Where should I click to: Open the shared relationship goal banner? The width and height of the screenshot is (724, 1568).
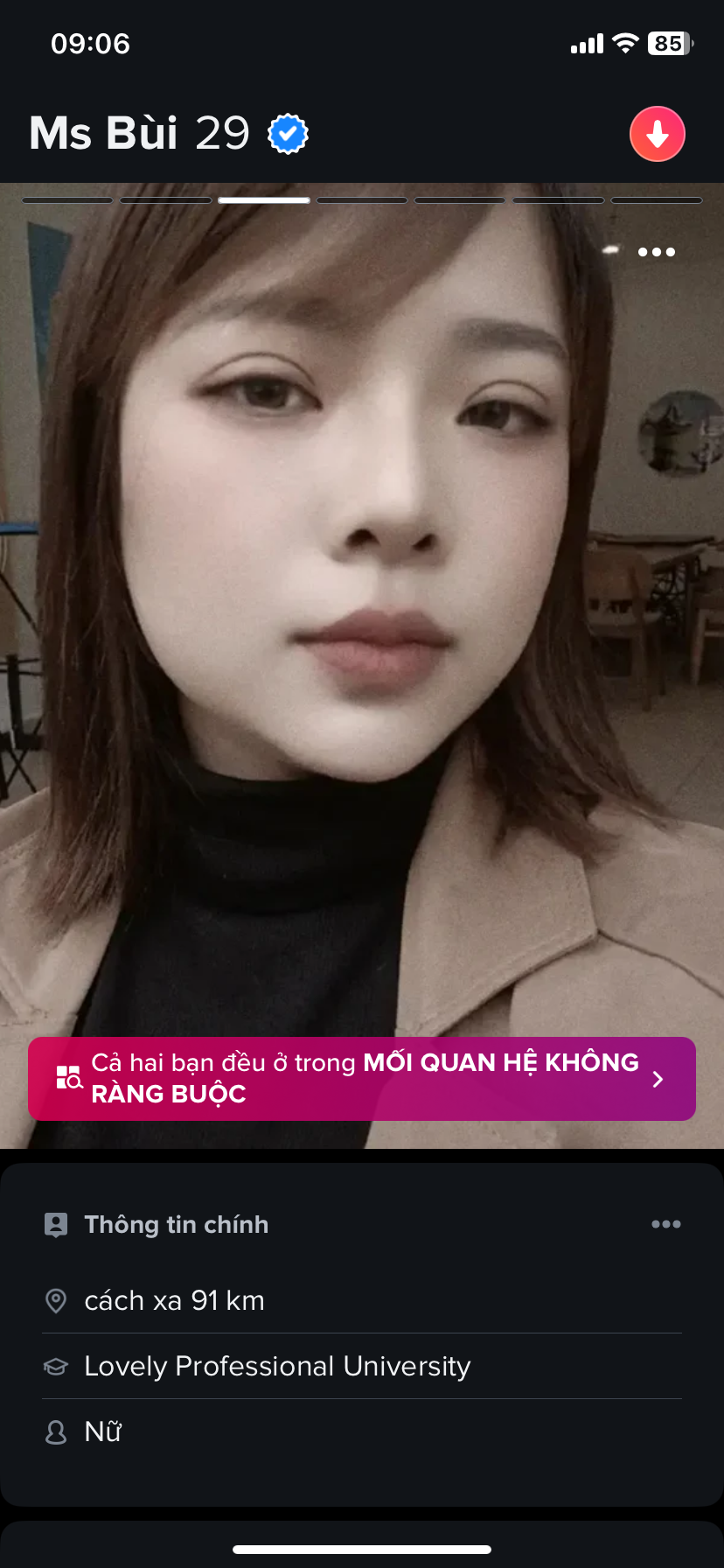[x=362, y=1078]
